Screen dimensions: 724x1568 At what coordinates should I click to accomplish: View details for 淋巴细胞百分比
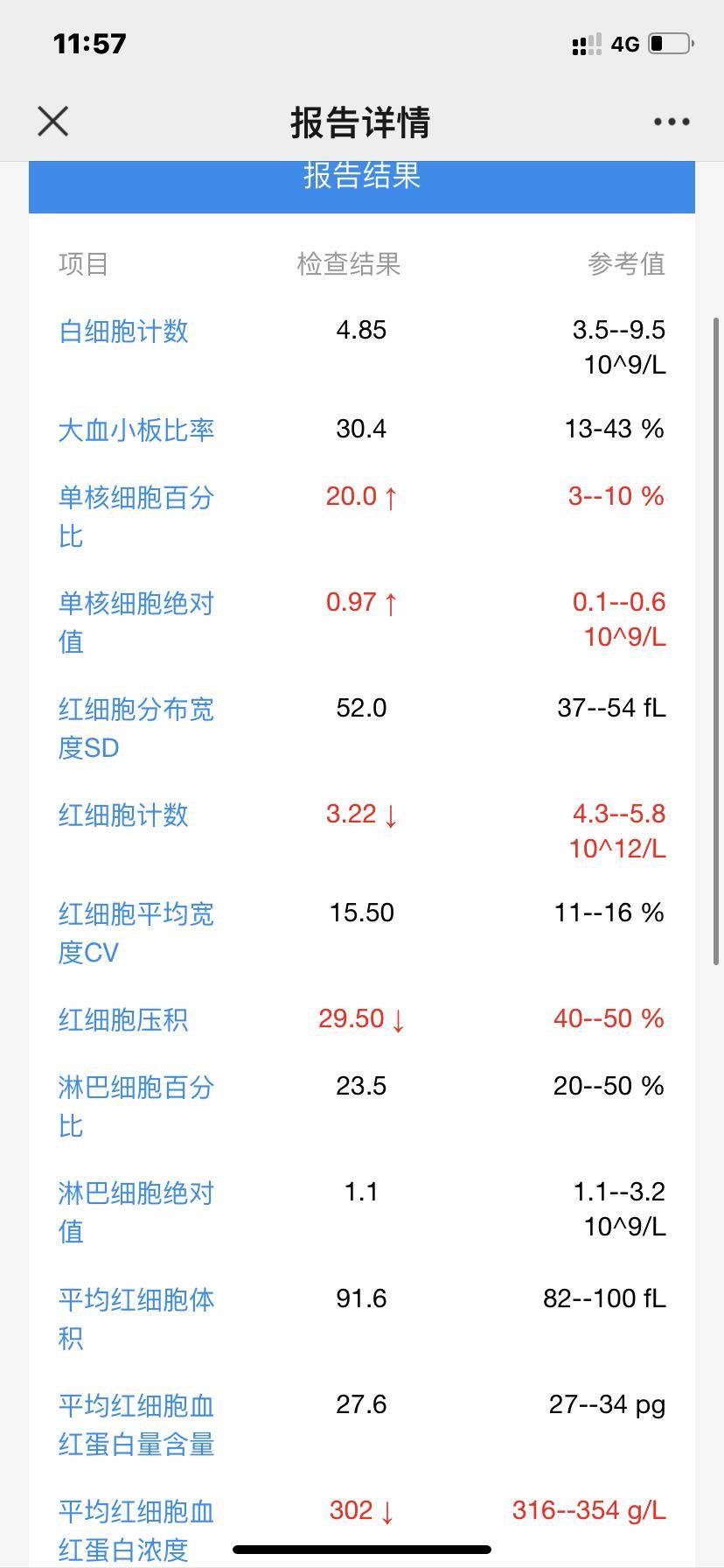[136, 1106]
